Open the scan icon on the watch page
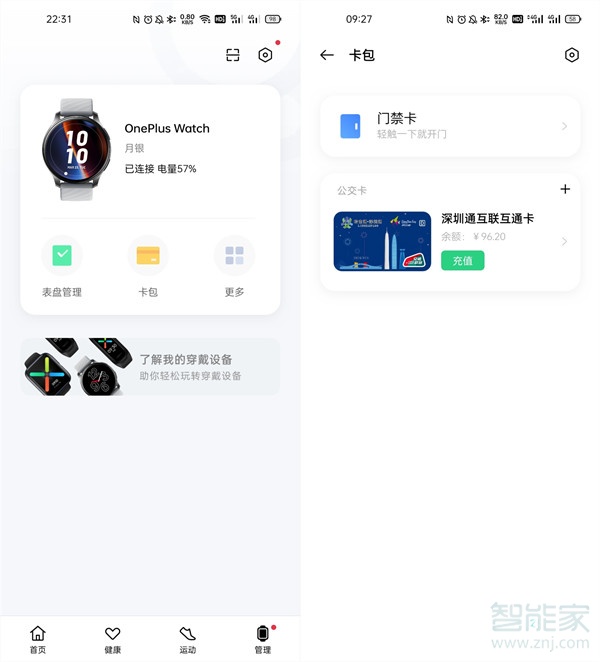 click(233, 55)
